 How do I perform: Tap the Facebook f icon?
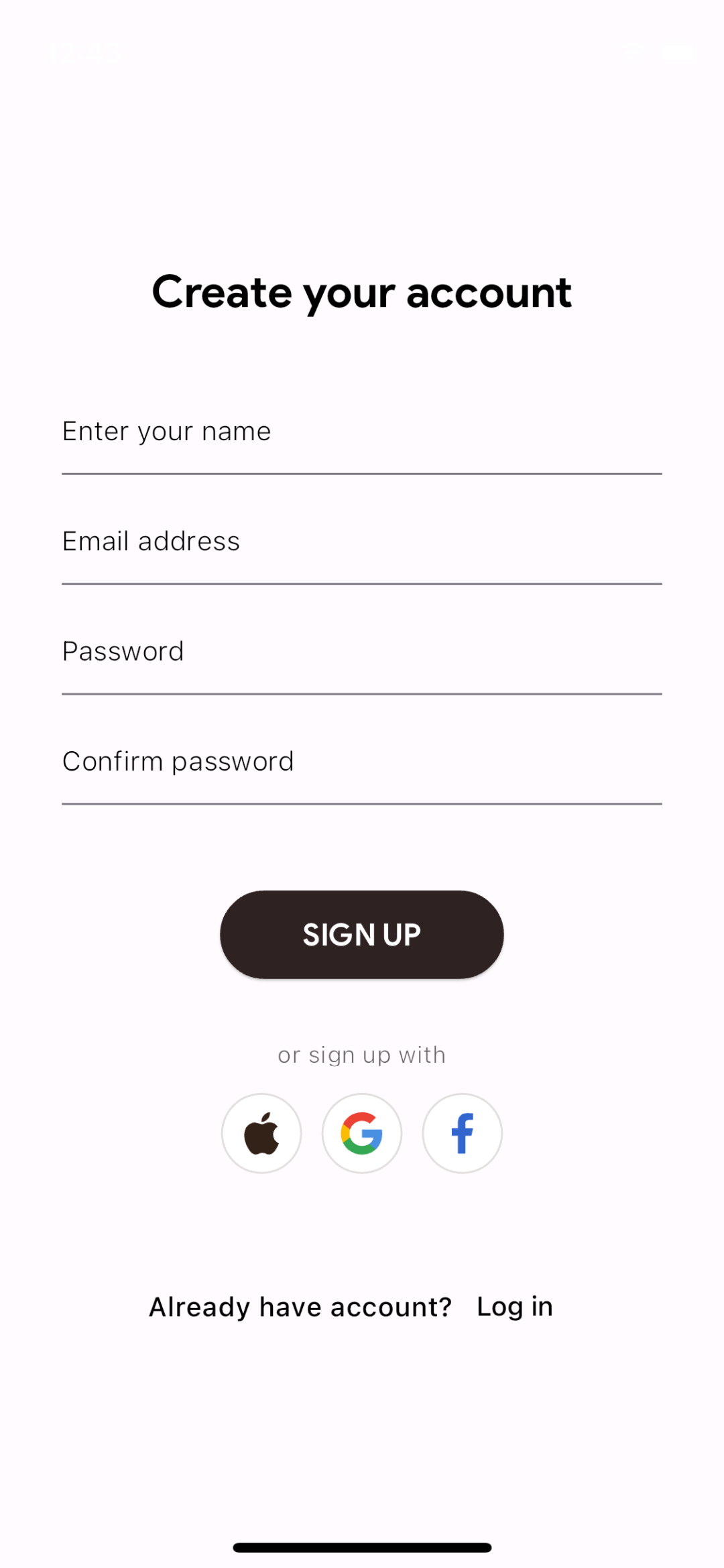(462, 1132)
